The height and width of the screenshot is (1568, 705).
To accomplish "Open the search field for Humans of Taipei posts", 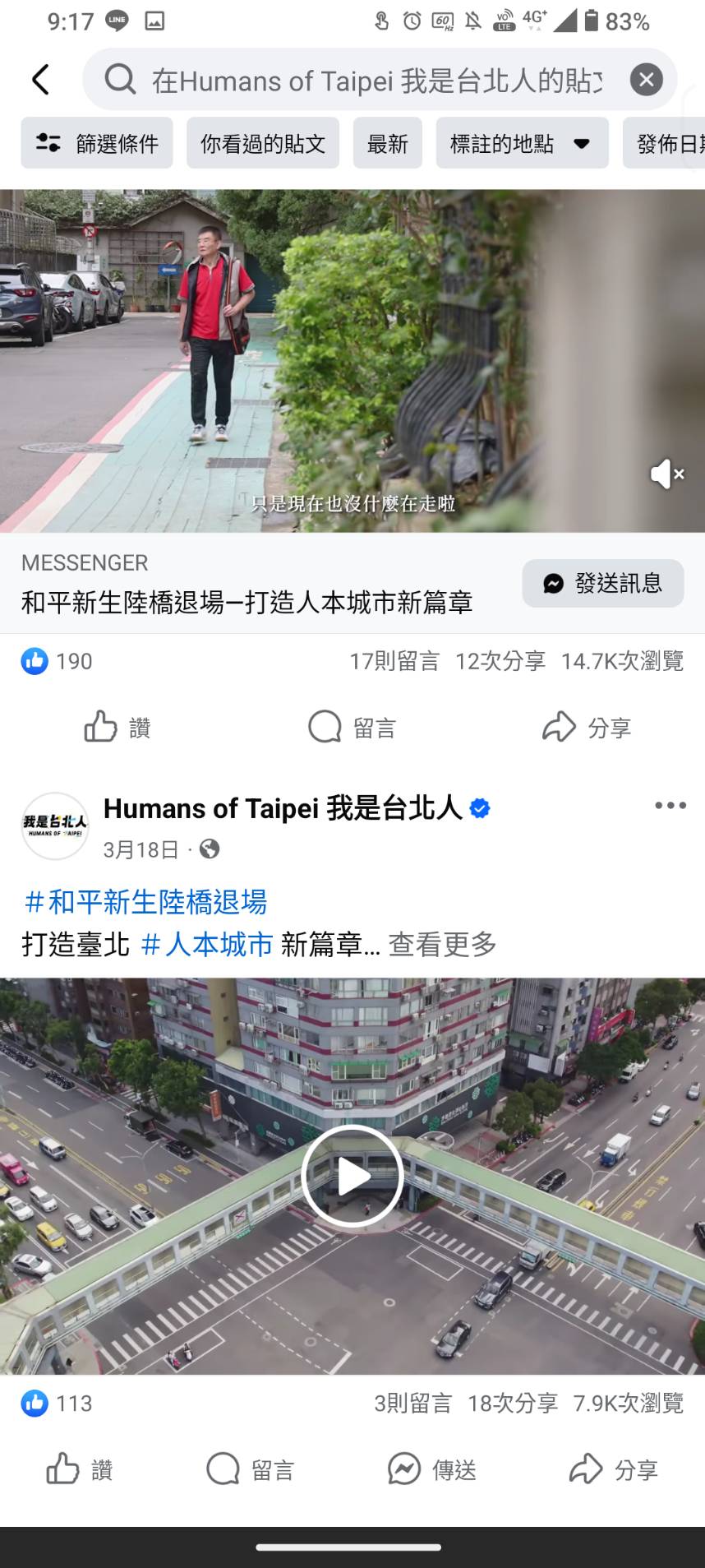I will (x=374, y=81).
